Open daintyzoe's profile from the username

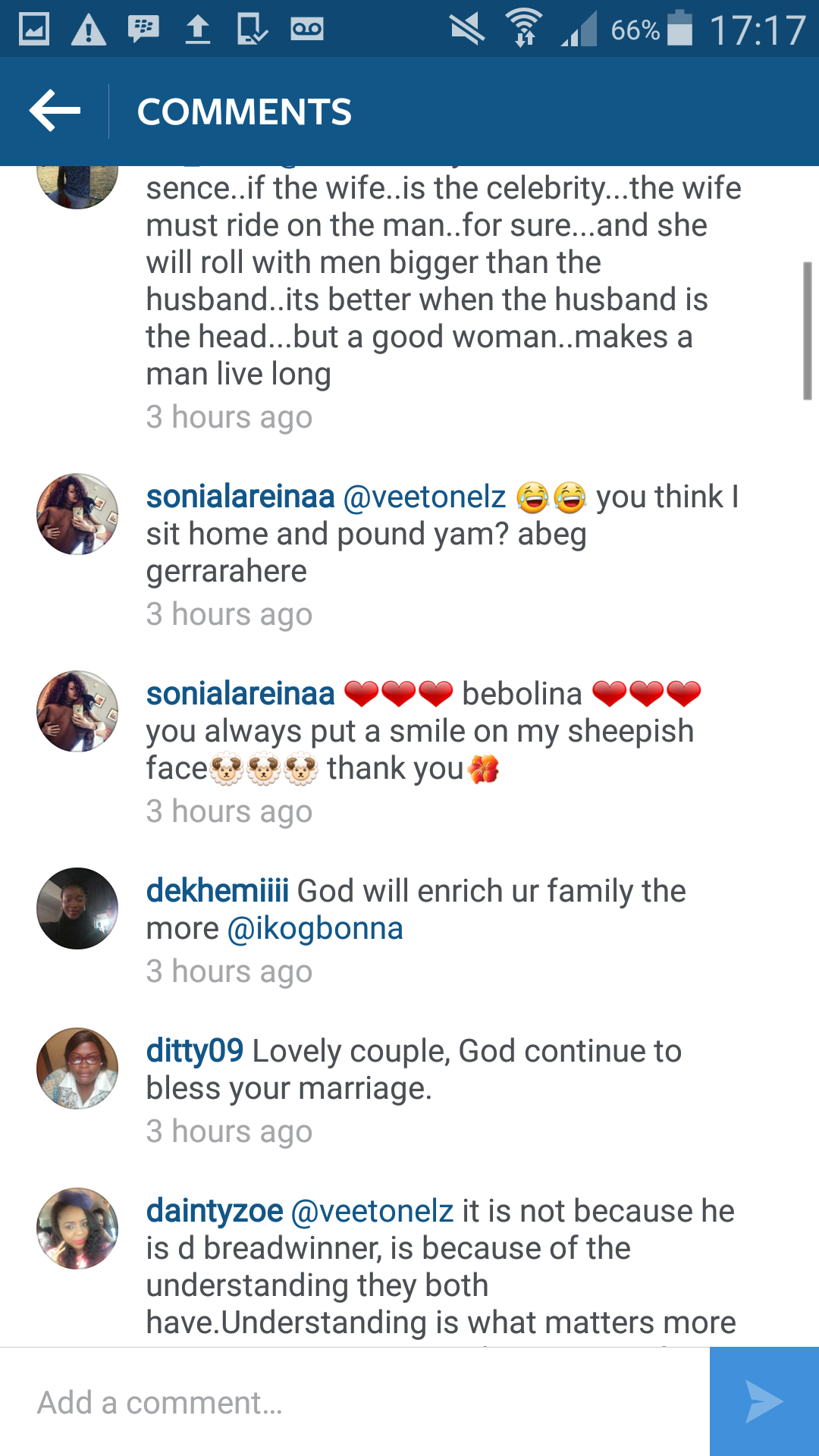click(x=215, y=1211)
